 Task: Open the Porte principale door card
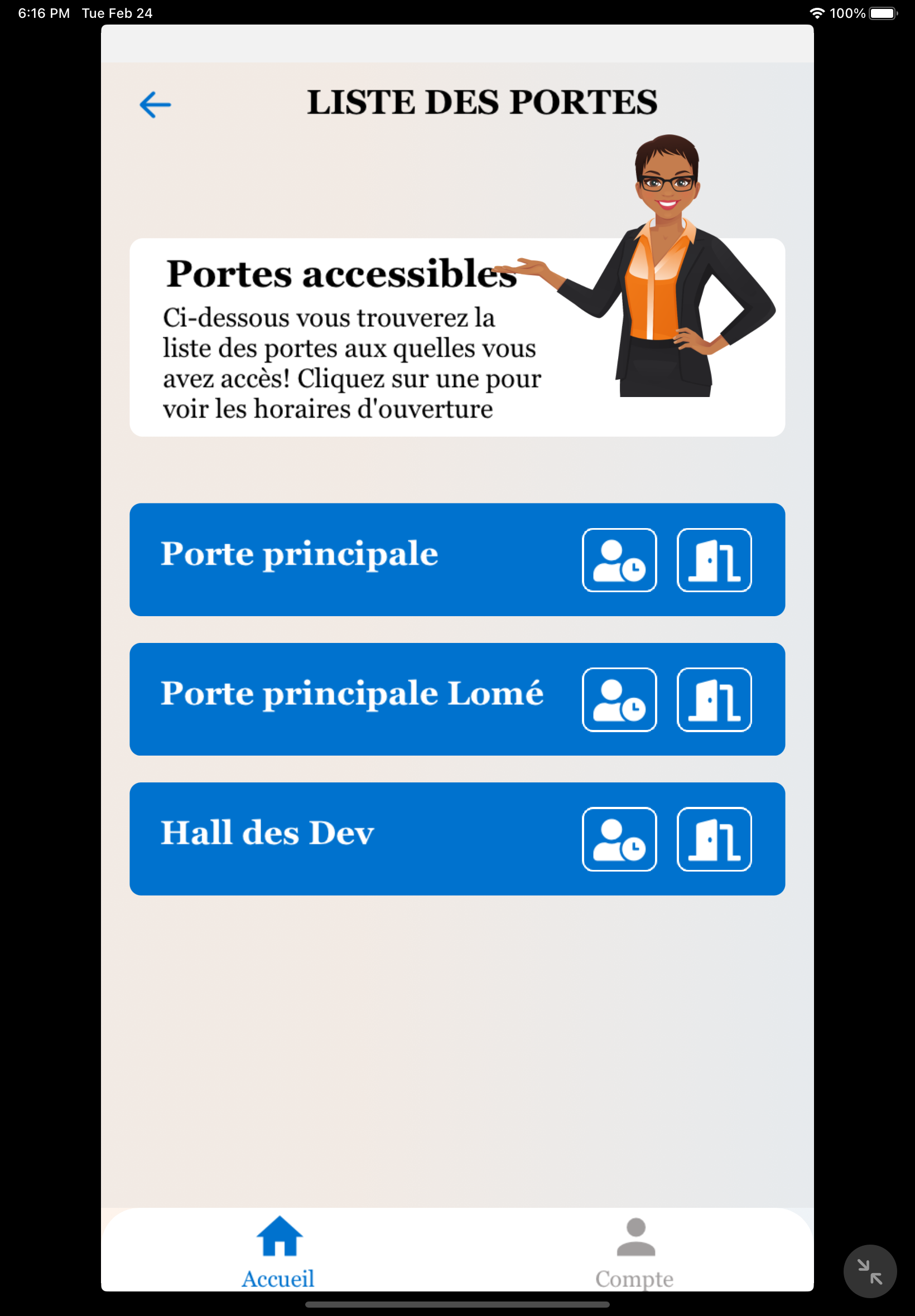click(x=457, y=560)
